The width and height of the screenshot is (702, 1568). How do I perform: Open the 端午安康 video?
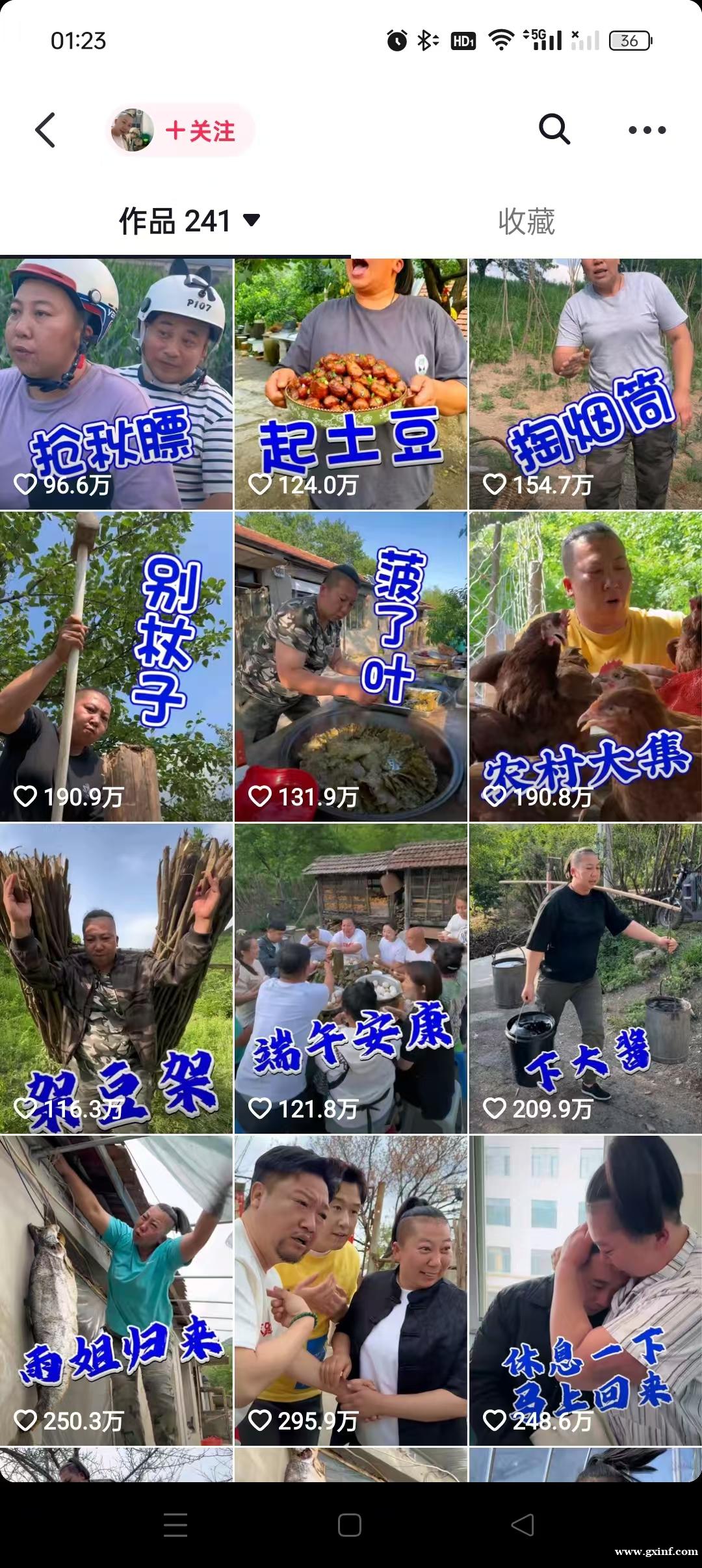click(351, 978)
